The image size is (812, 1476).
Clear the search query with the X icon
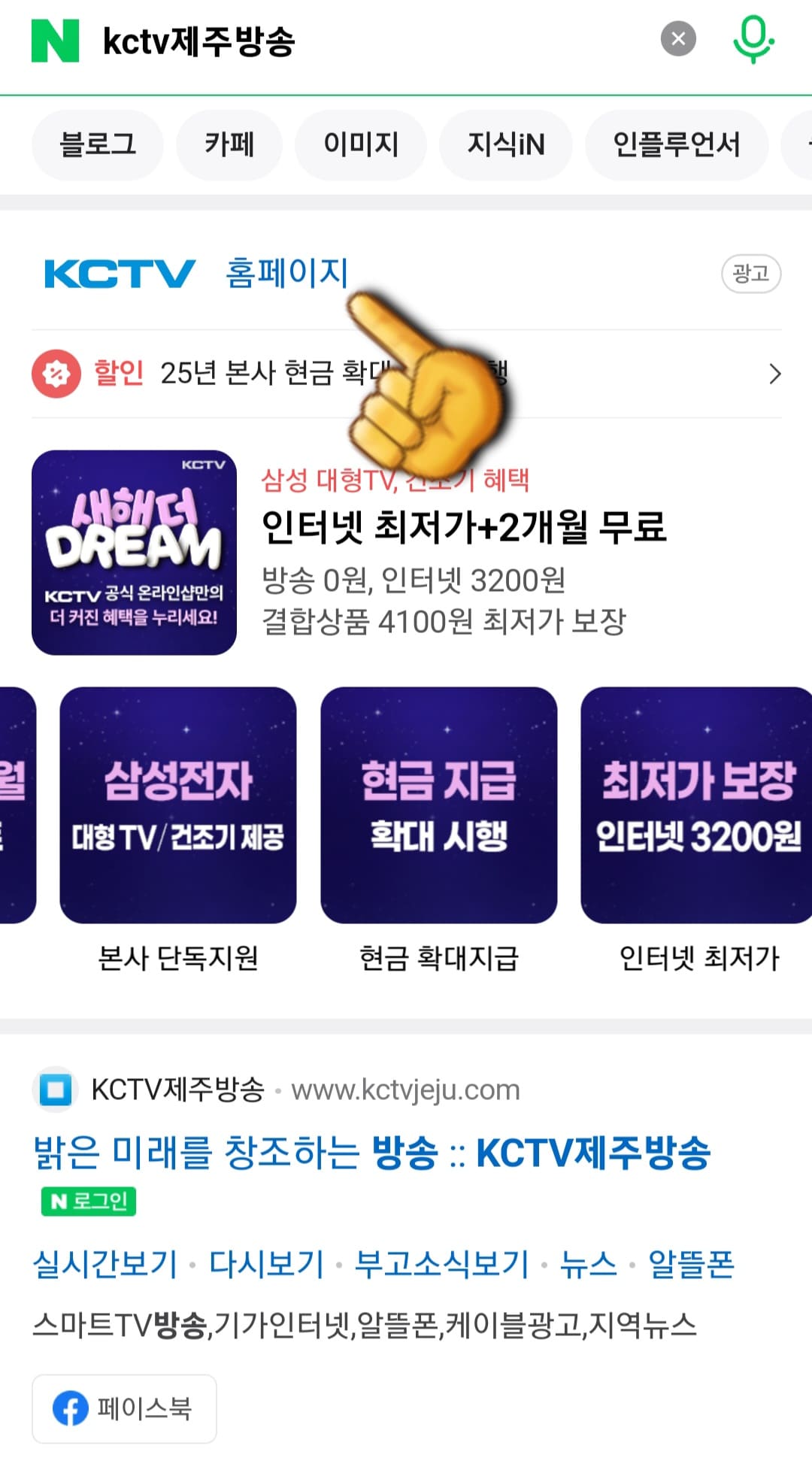click(x=677, y=38)
